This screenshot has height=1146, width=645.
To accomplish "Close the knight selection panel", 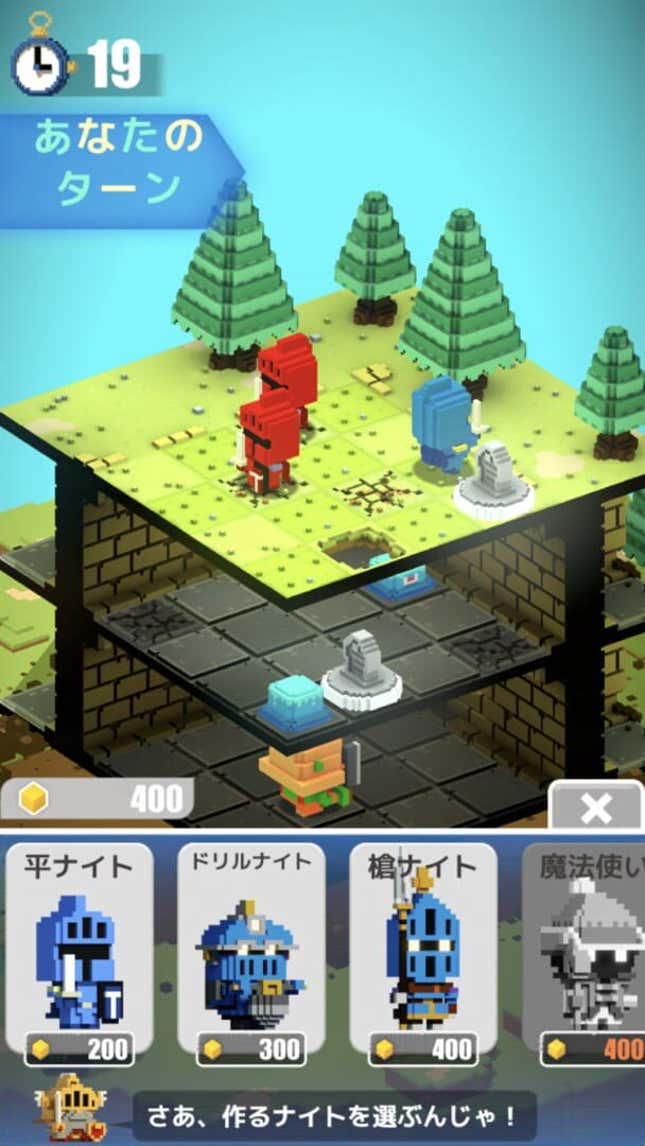I will [x=595, y=805].
